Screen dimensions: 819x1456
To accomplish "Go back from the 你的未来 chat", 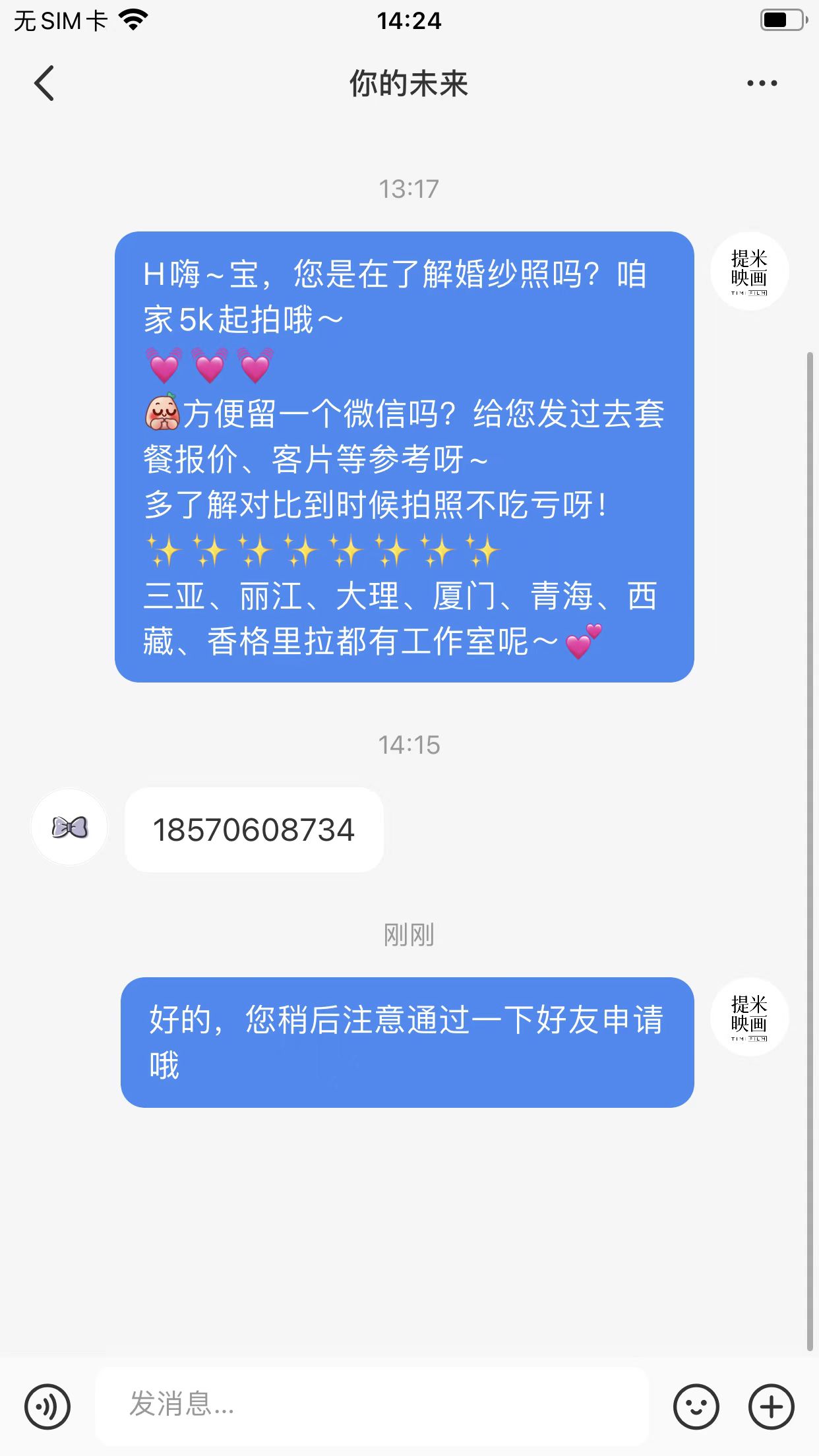I will pyautogui.click(x=44, y=84).
